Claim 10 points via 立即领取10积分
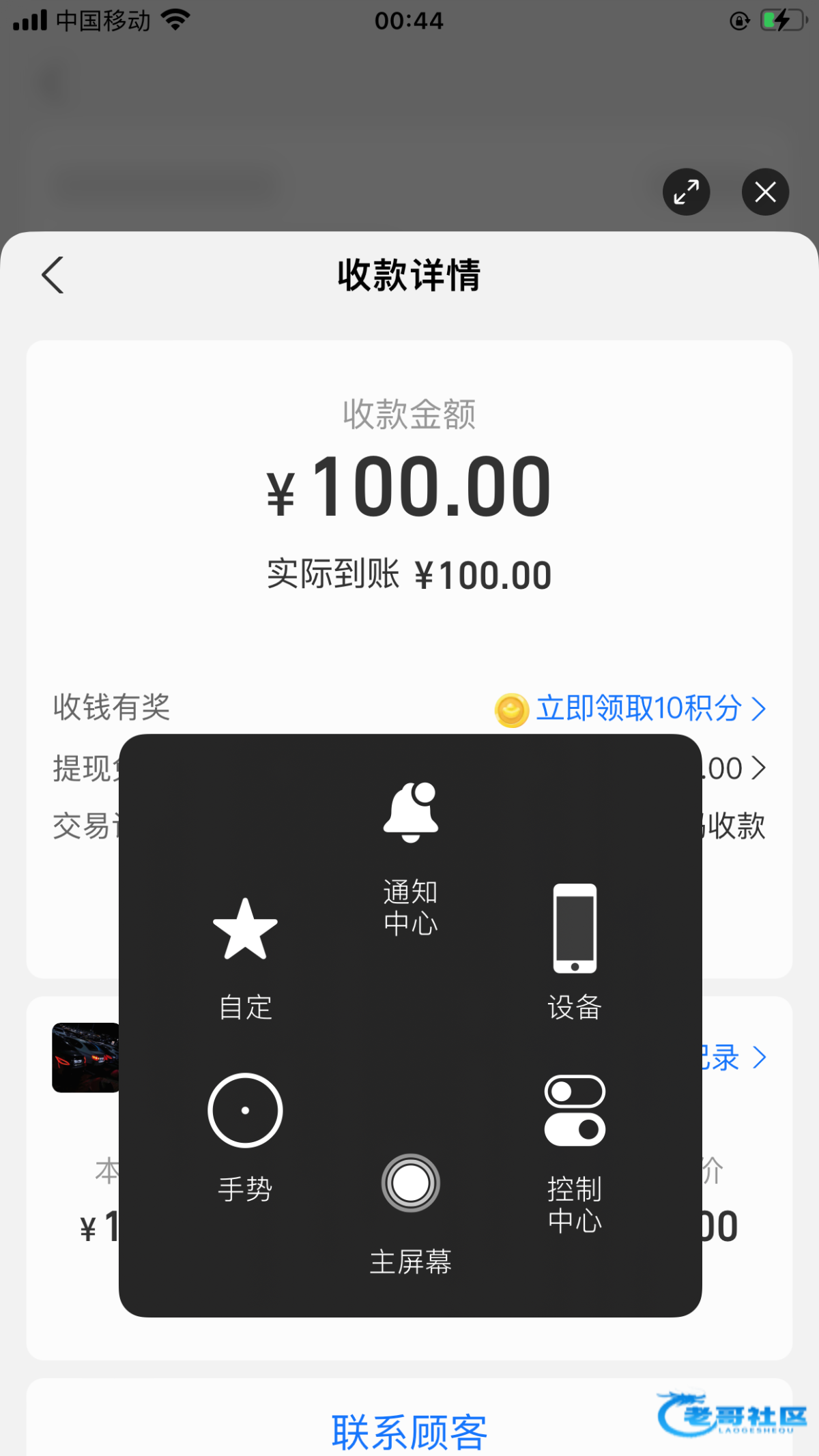 click(638, 709)
